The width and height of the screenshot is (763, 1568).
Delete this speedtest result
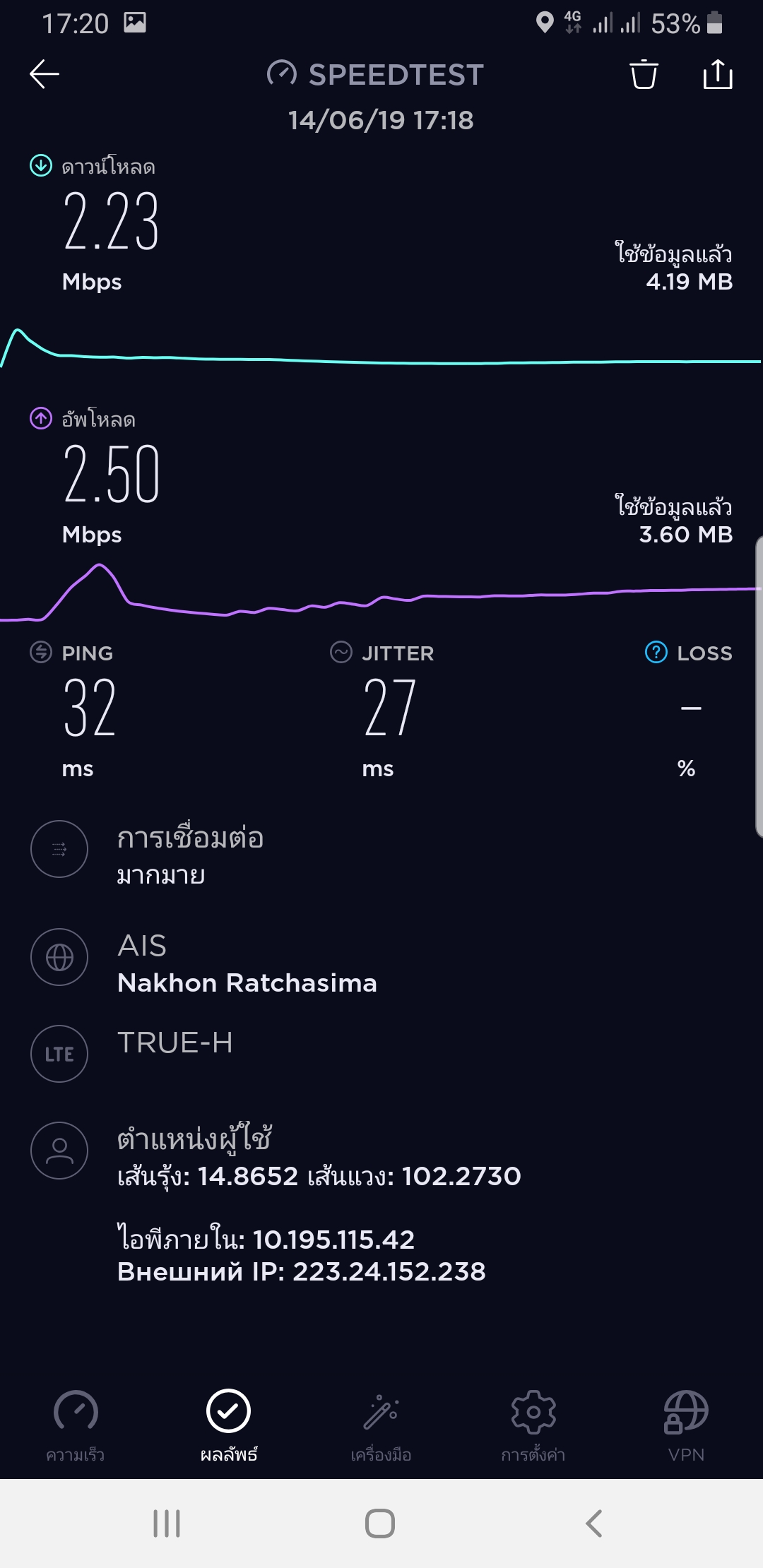[644, 74]
